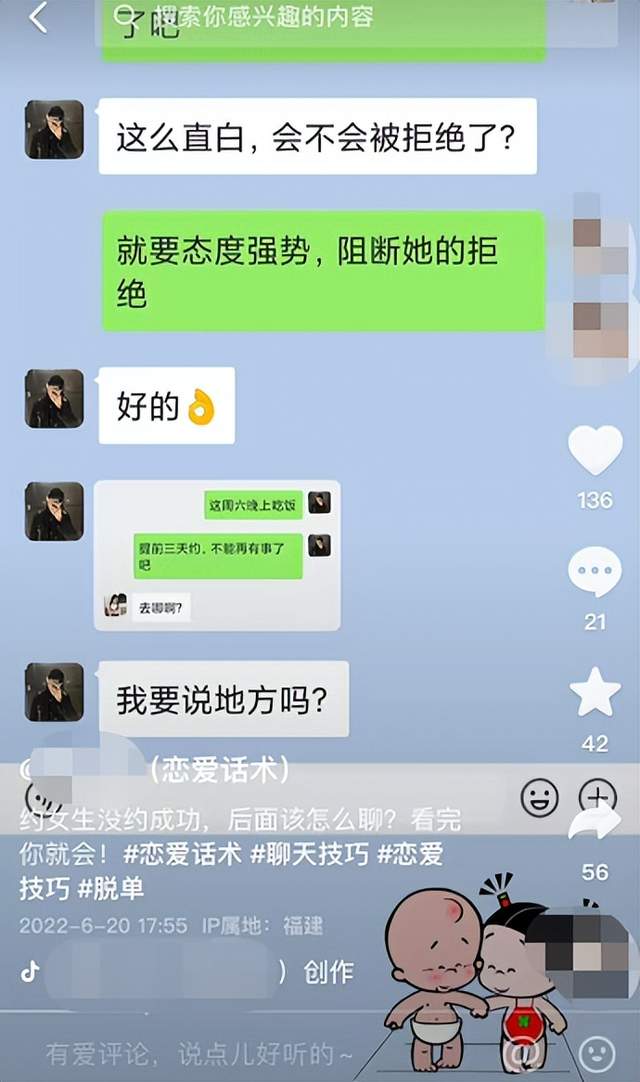Add the video to favorites with the star

pyautogui.click(x=595, y=694)
